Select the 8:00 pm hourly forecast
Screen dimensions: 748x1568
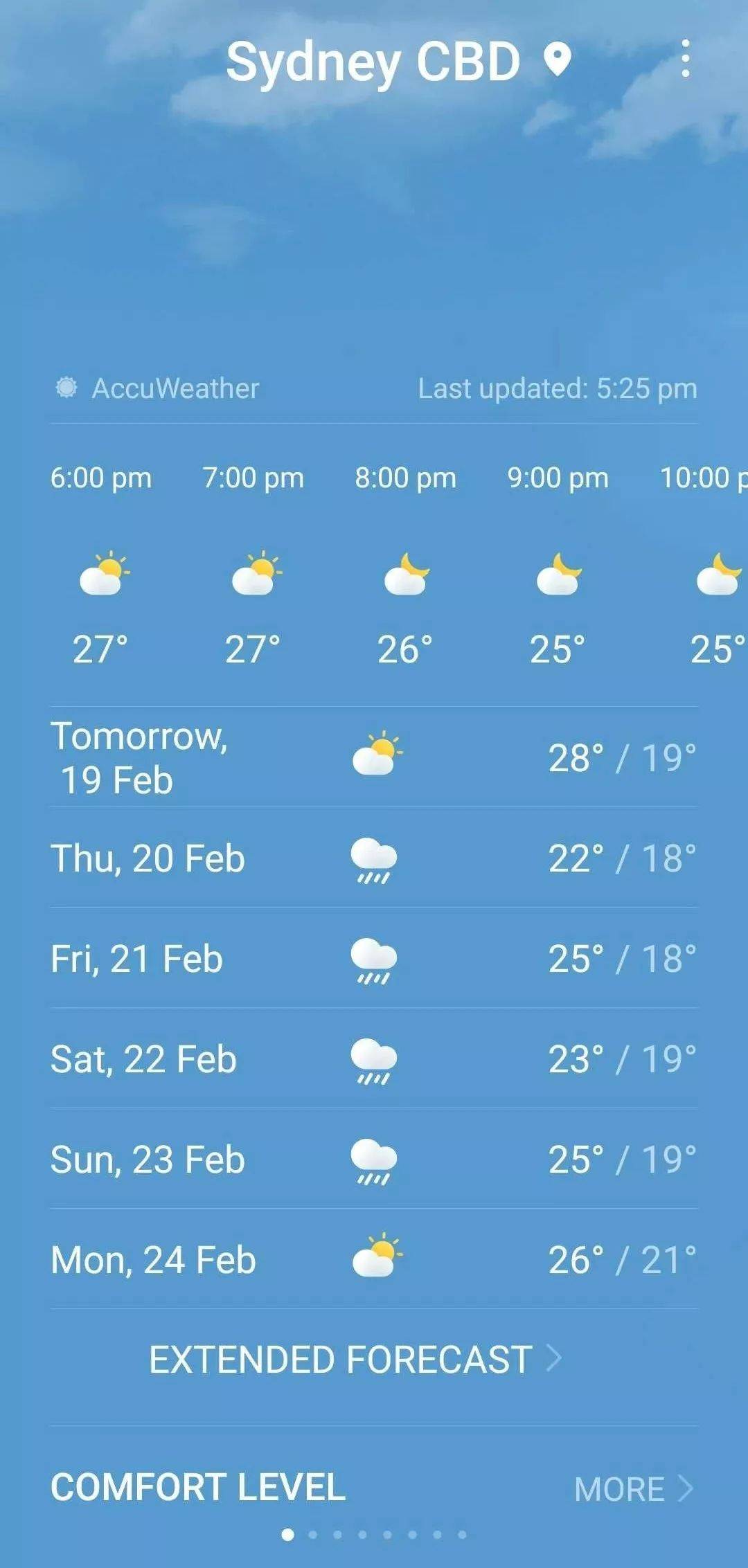[406, 565]
